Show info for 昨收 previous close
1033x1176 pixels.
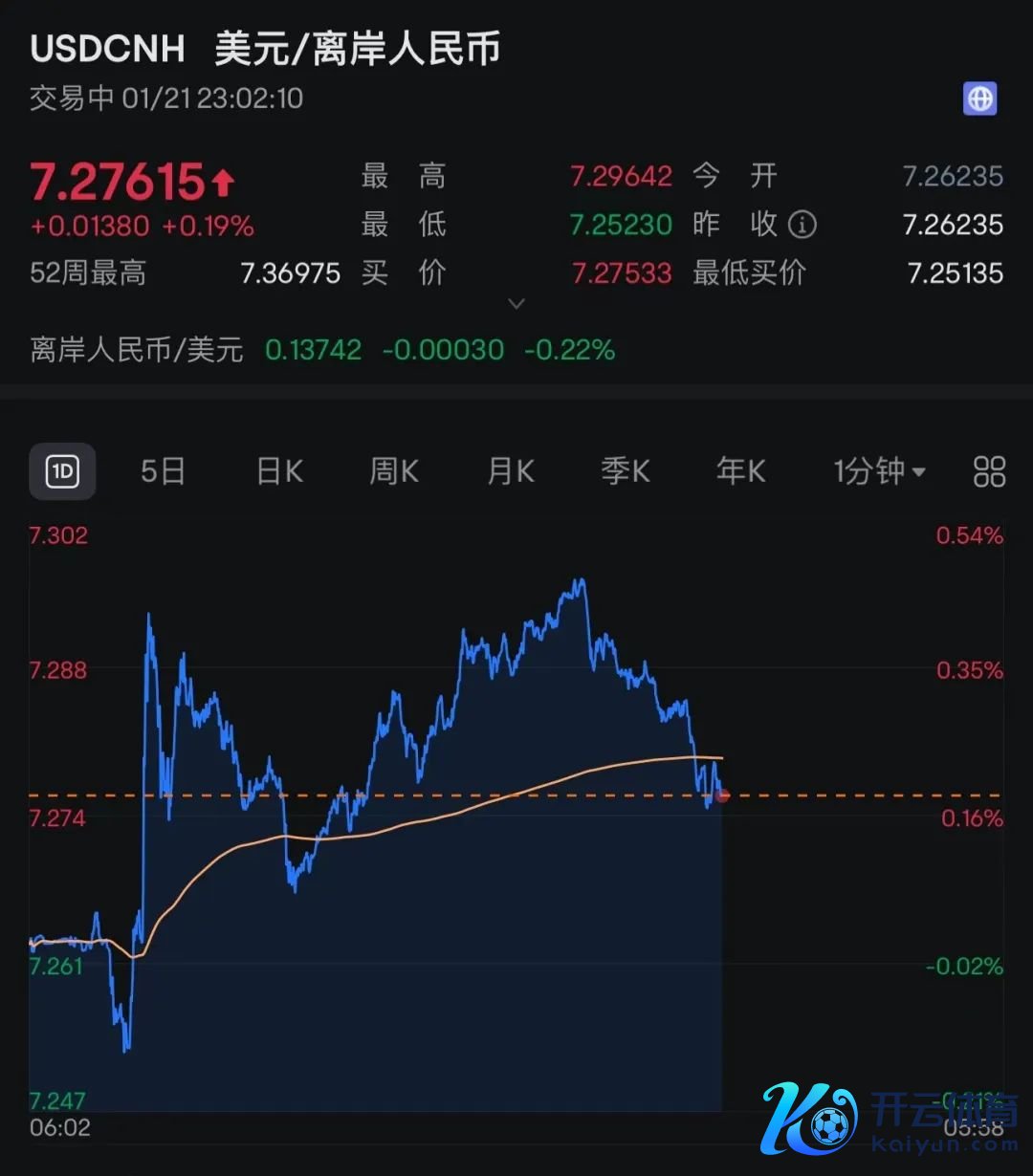click(802, 226)
